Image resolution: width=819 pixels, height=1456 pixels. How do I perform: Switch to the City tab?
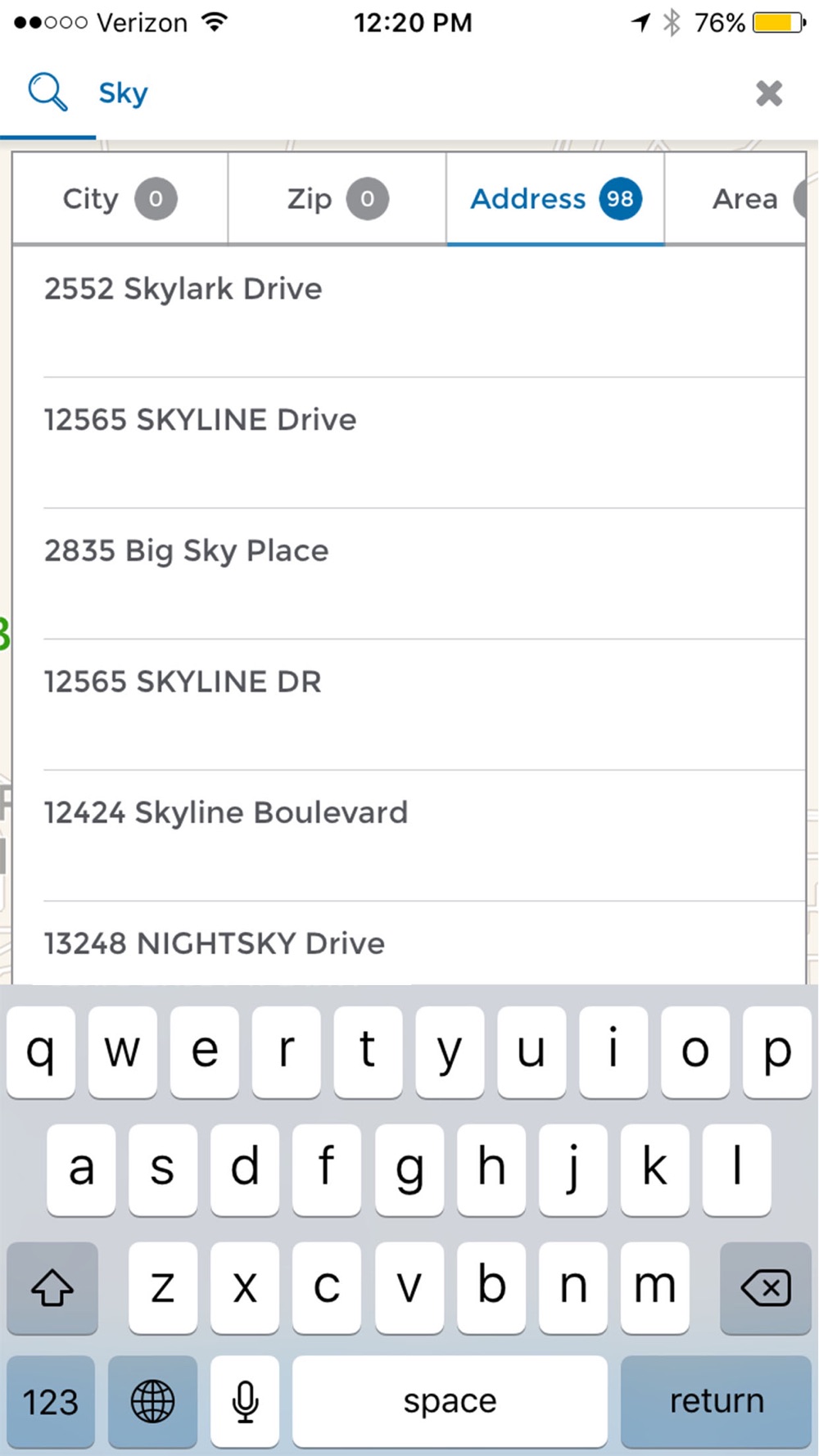[120, 198]
